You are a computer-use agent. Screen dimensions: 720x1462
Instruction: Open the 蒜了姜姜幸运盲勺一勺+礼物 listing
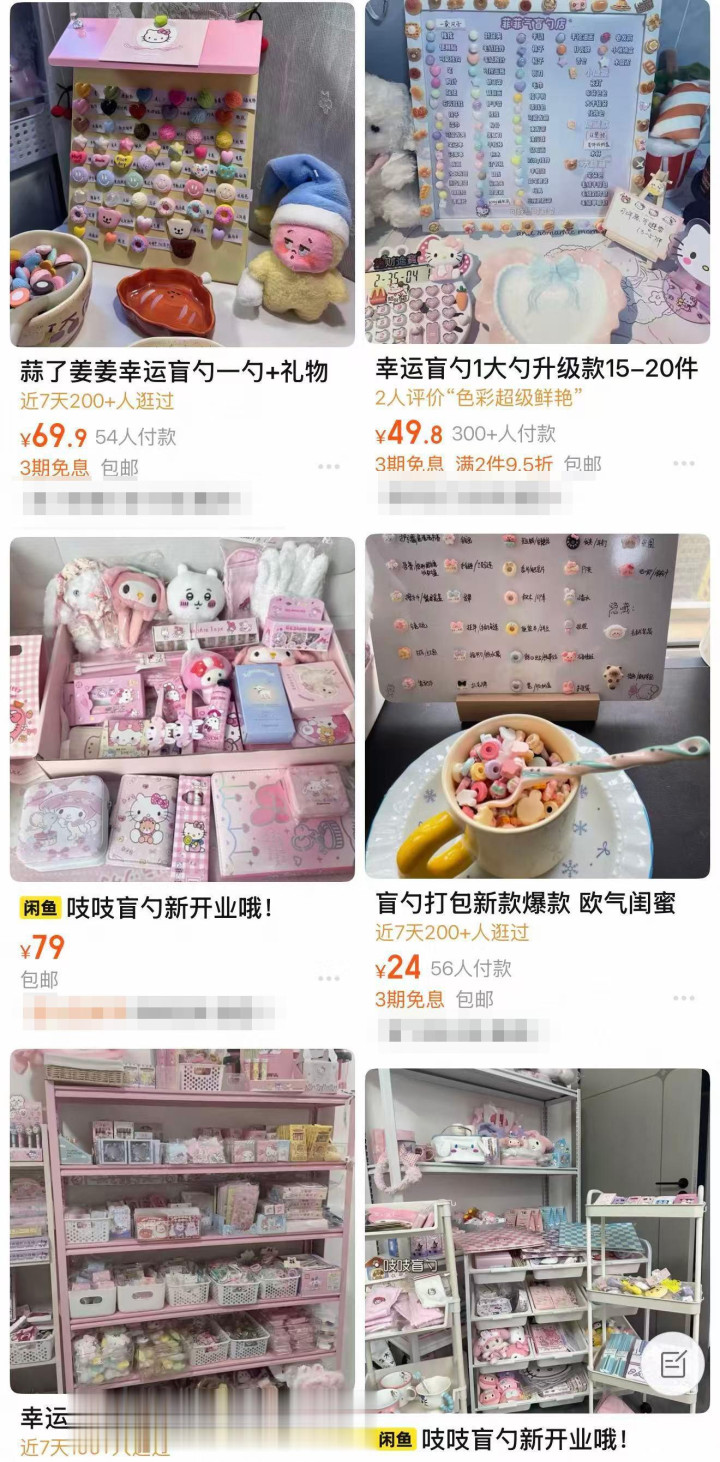(x=182, y=175)
